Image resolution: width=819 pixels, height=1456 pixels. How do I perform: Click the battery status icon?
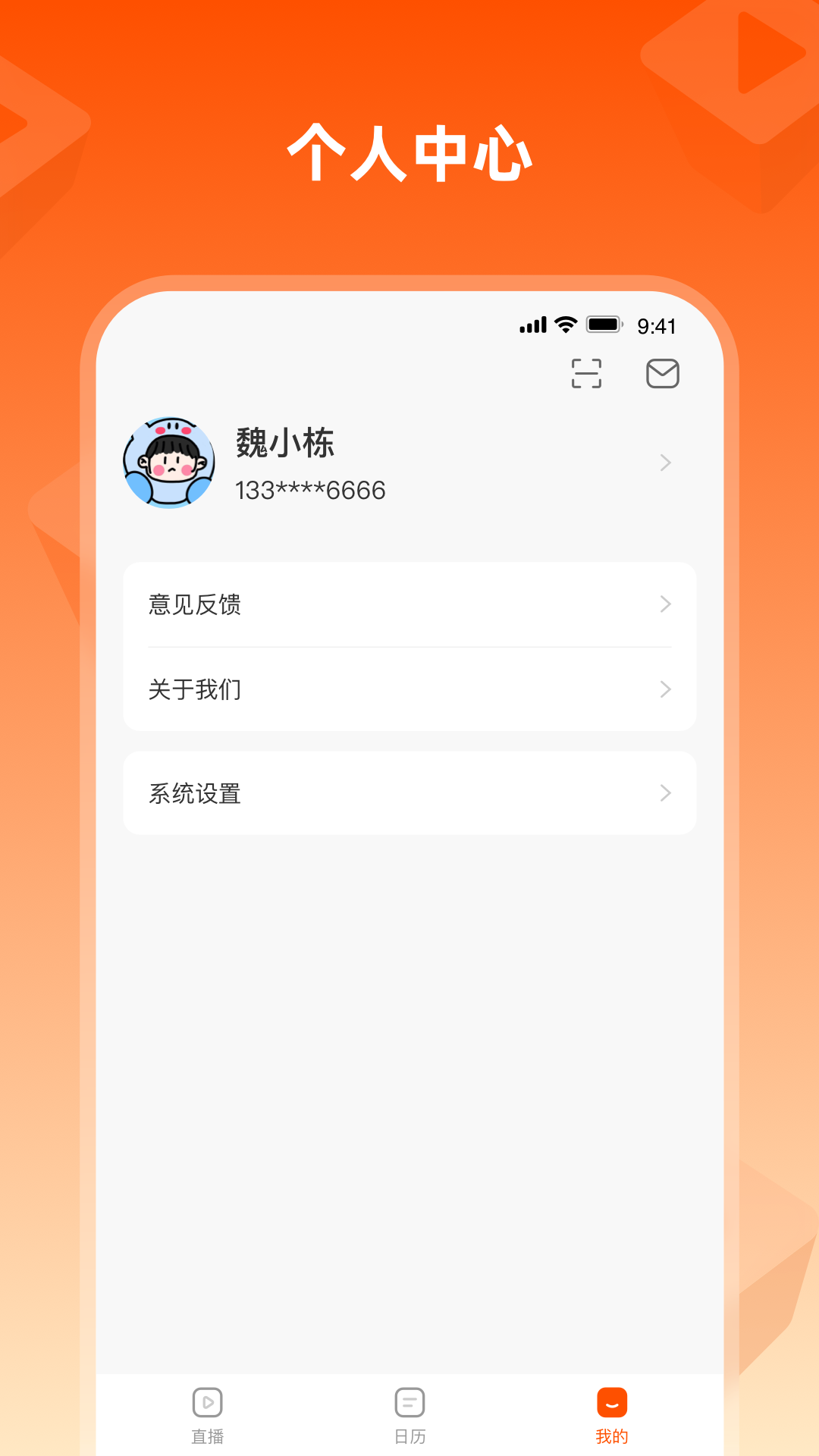pos(604,325)
